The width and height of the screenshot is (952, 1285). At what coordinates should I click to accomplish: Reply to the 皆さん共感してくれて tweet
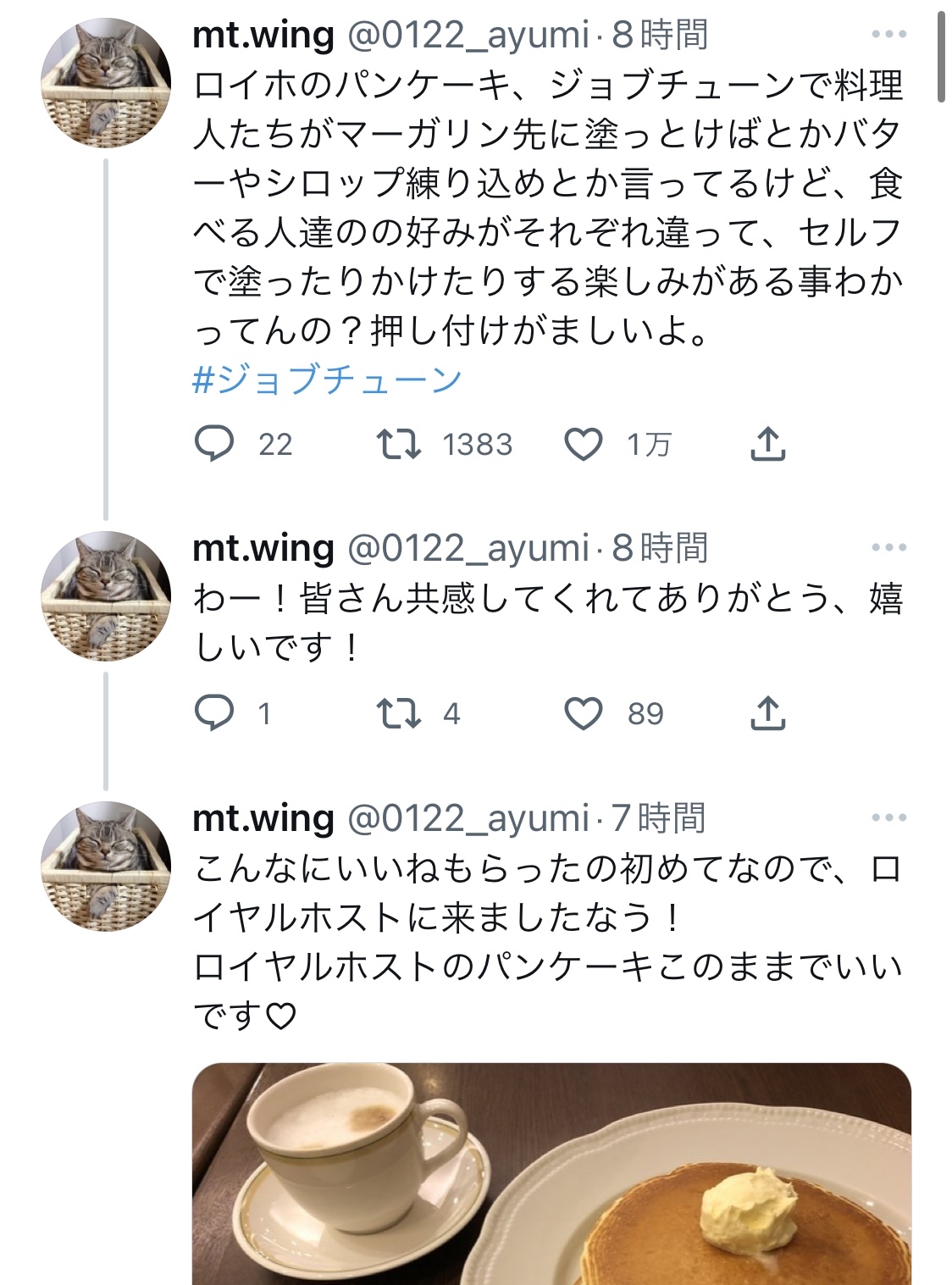[214, 712]
